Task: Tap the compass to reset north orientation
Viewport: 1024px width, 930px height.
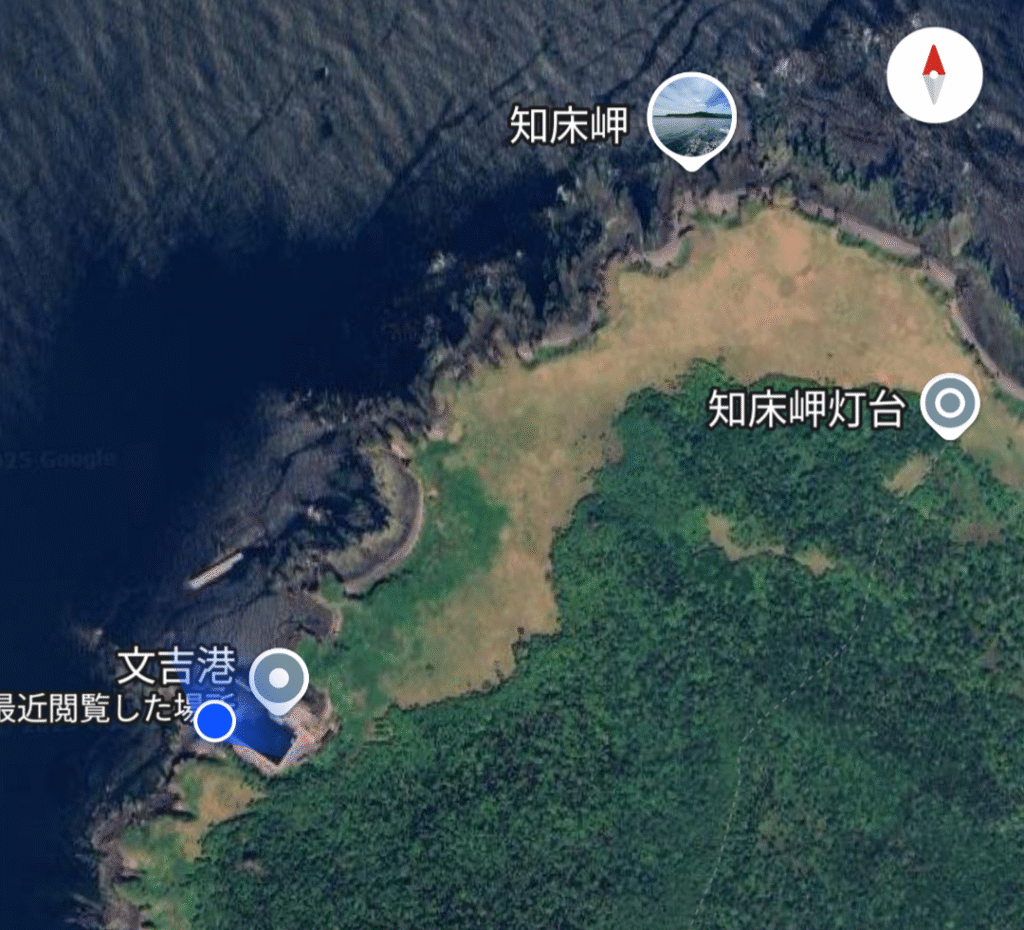Action: coord(934,75)
